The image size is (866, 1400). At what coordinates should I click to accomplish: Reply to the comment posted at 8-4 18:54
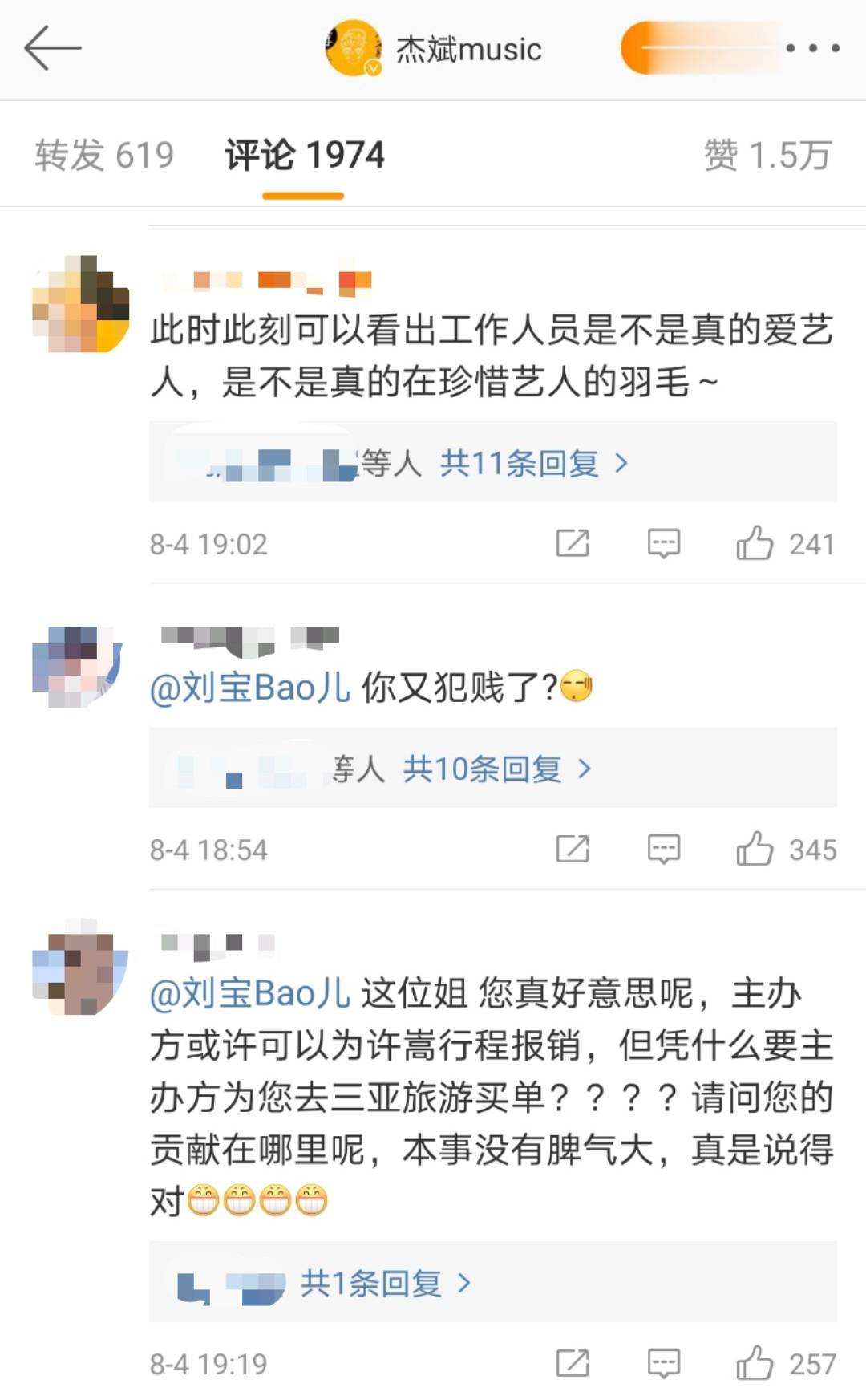tap(664, 849)
